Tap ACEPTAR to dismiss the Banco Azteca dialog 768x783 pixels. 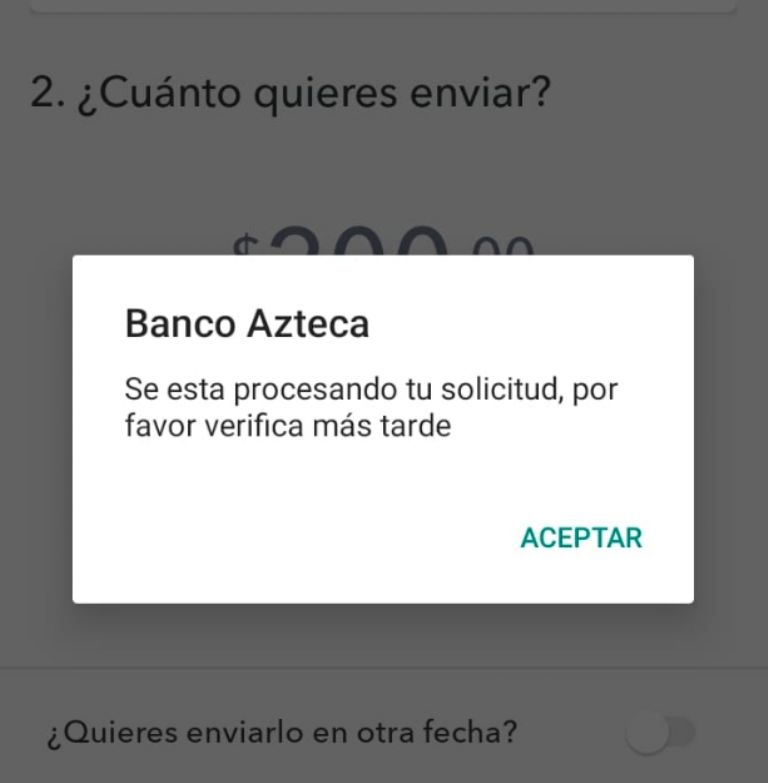pyautogui.click(x=581, y=538)
